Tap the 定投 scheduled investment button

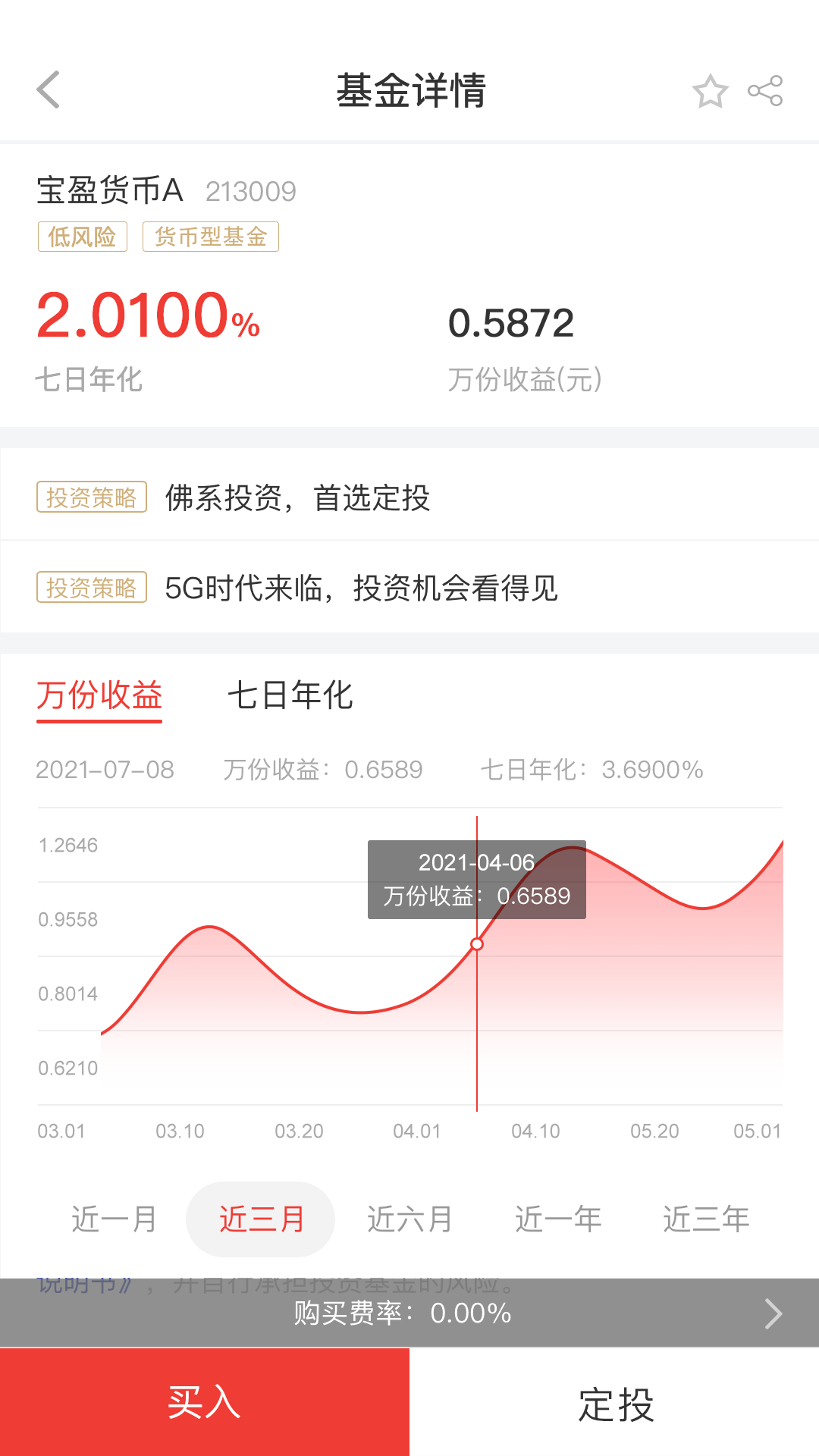(x=614, y=1407)
